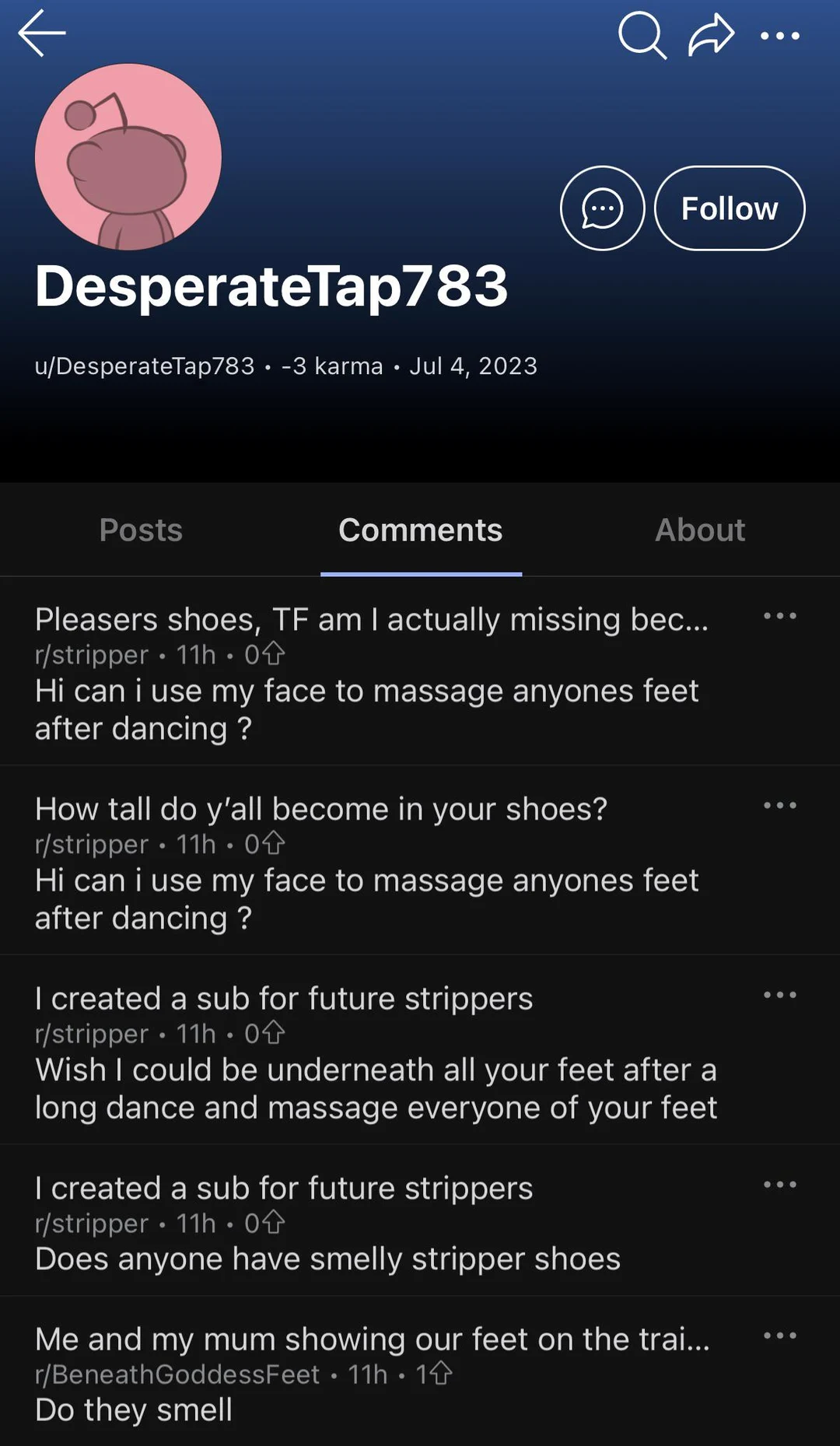This screenshot has height=1446, width=840.
Task: Open the r/stripper subreddit link
Action: click(x=91, y=654)
